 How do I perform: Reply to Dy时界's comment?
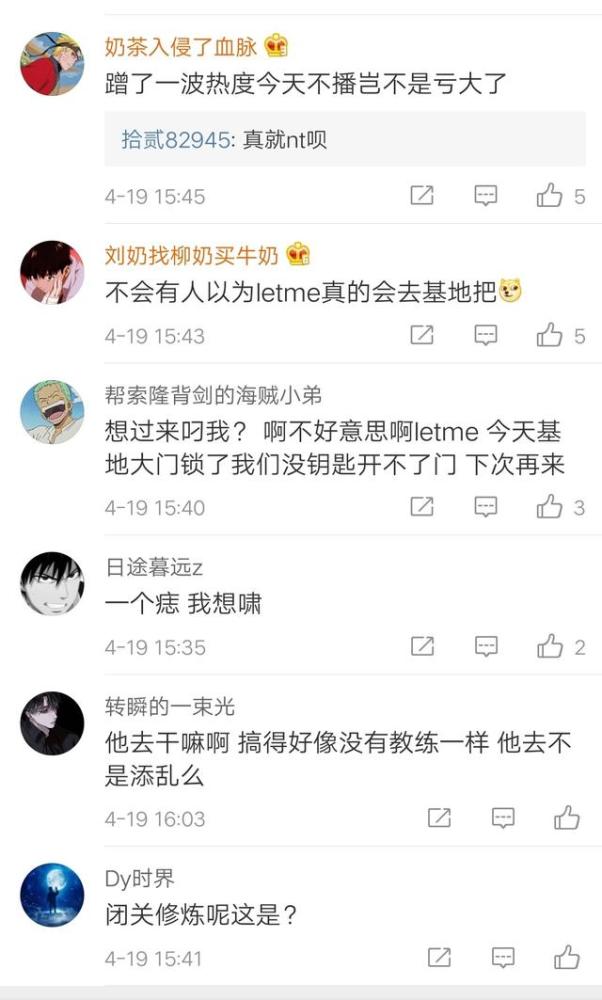(503, 957)
